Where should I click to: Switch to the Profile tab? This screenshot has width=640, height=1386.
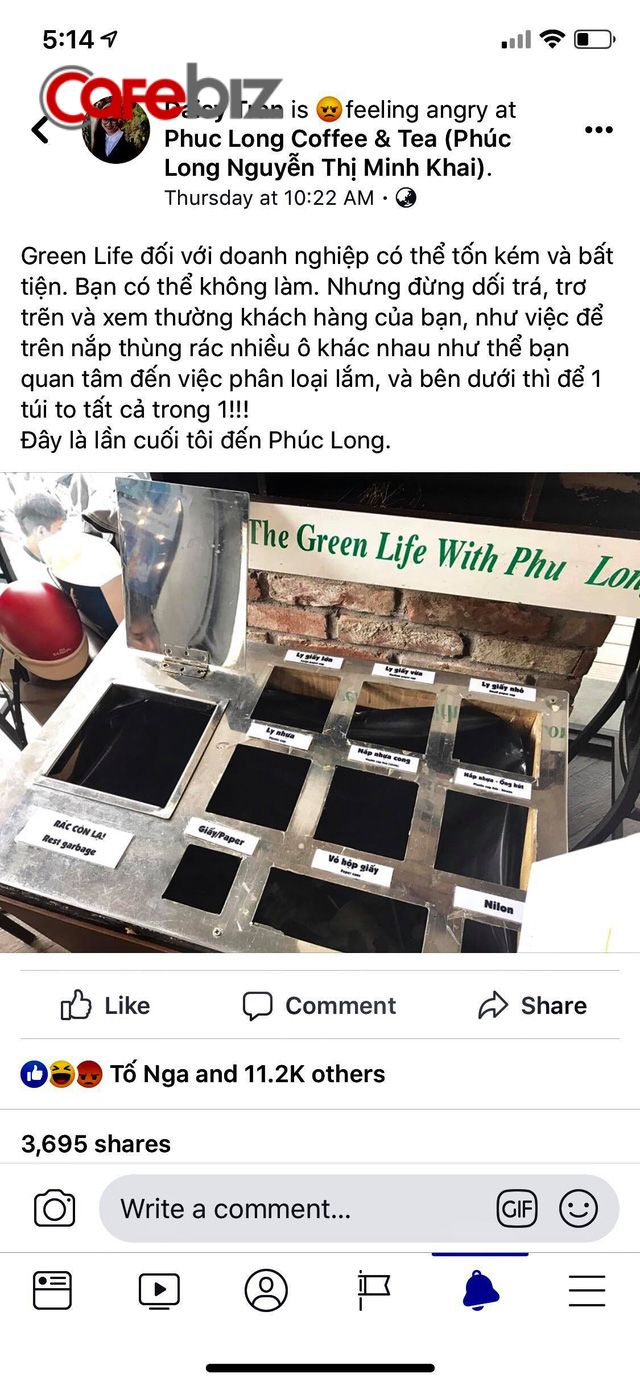point(266,1291)
